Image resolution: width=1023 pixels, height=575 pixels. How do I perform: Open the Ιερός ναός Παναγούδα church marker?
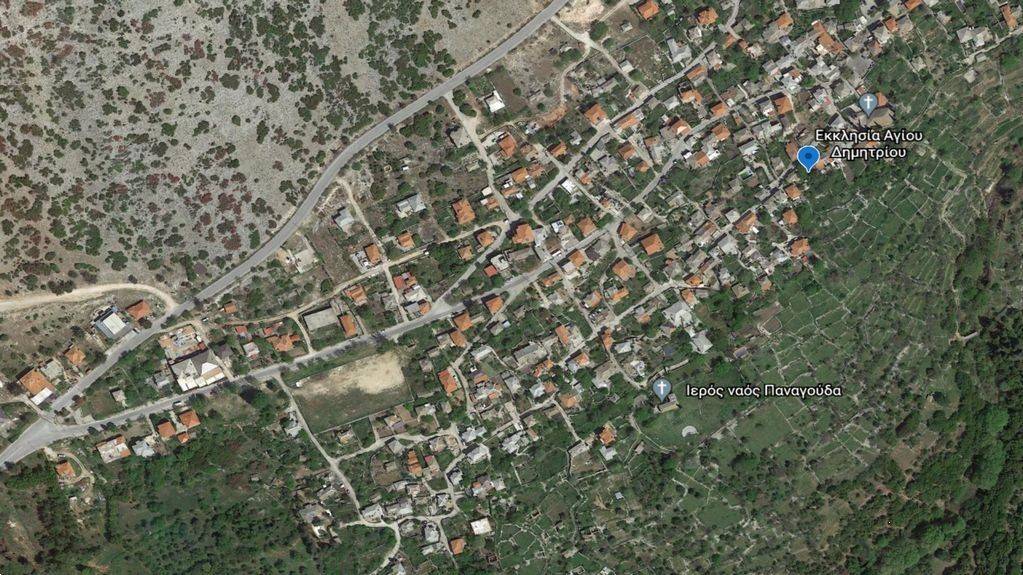(661, 388)
